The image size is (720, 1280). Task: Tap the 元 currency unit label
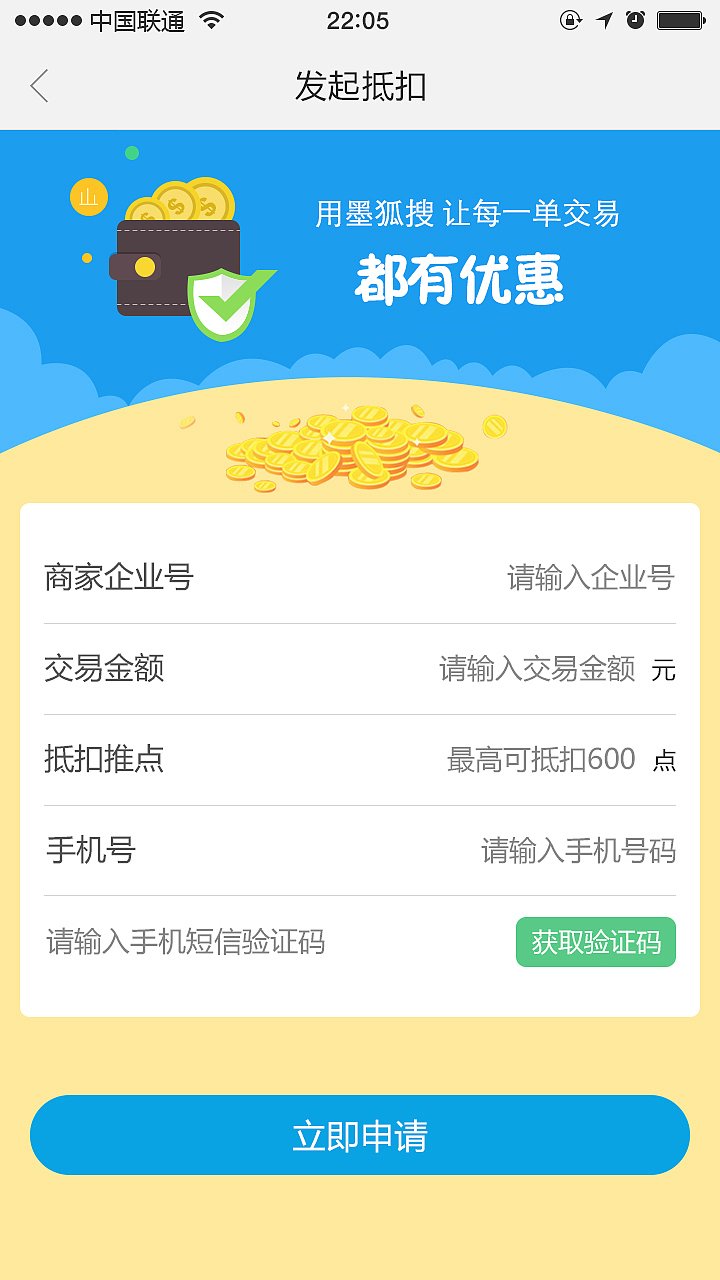coord(666,671)
